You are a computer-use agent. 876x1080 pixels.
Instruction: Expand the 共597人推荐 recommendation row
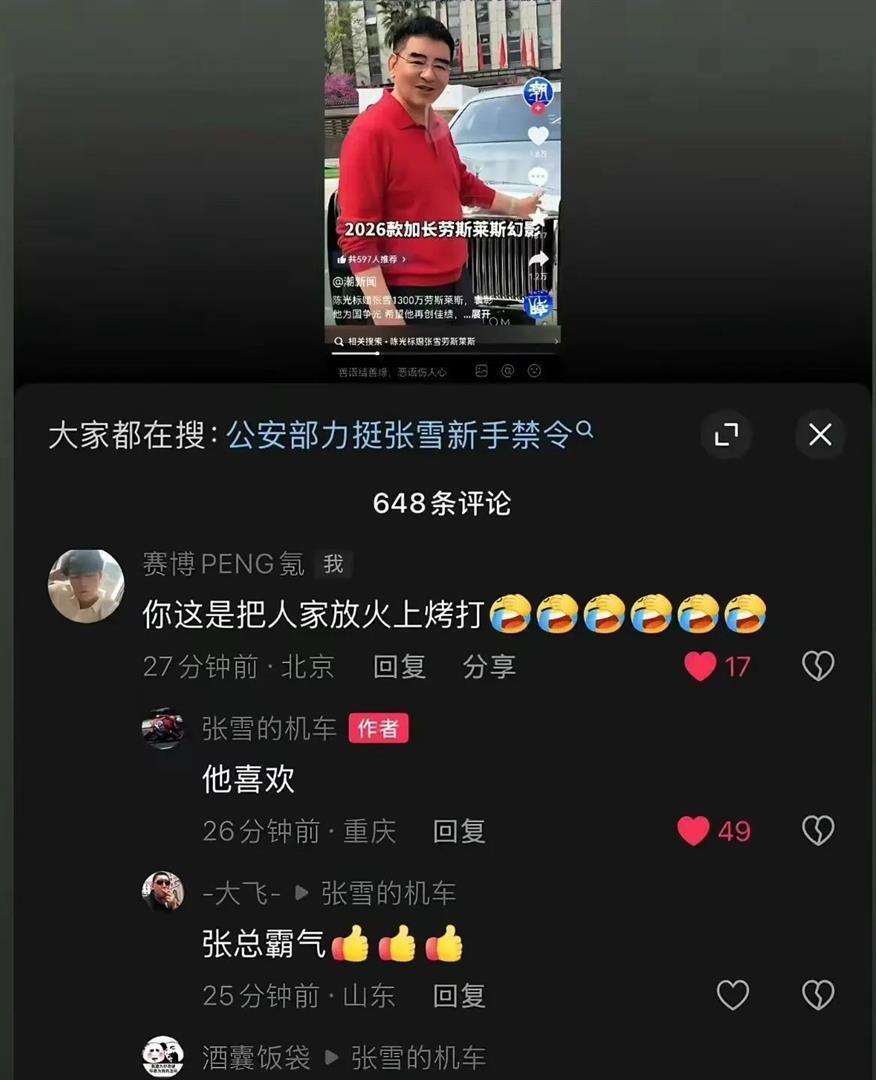pyautogui.click(x=369, y=259)
